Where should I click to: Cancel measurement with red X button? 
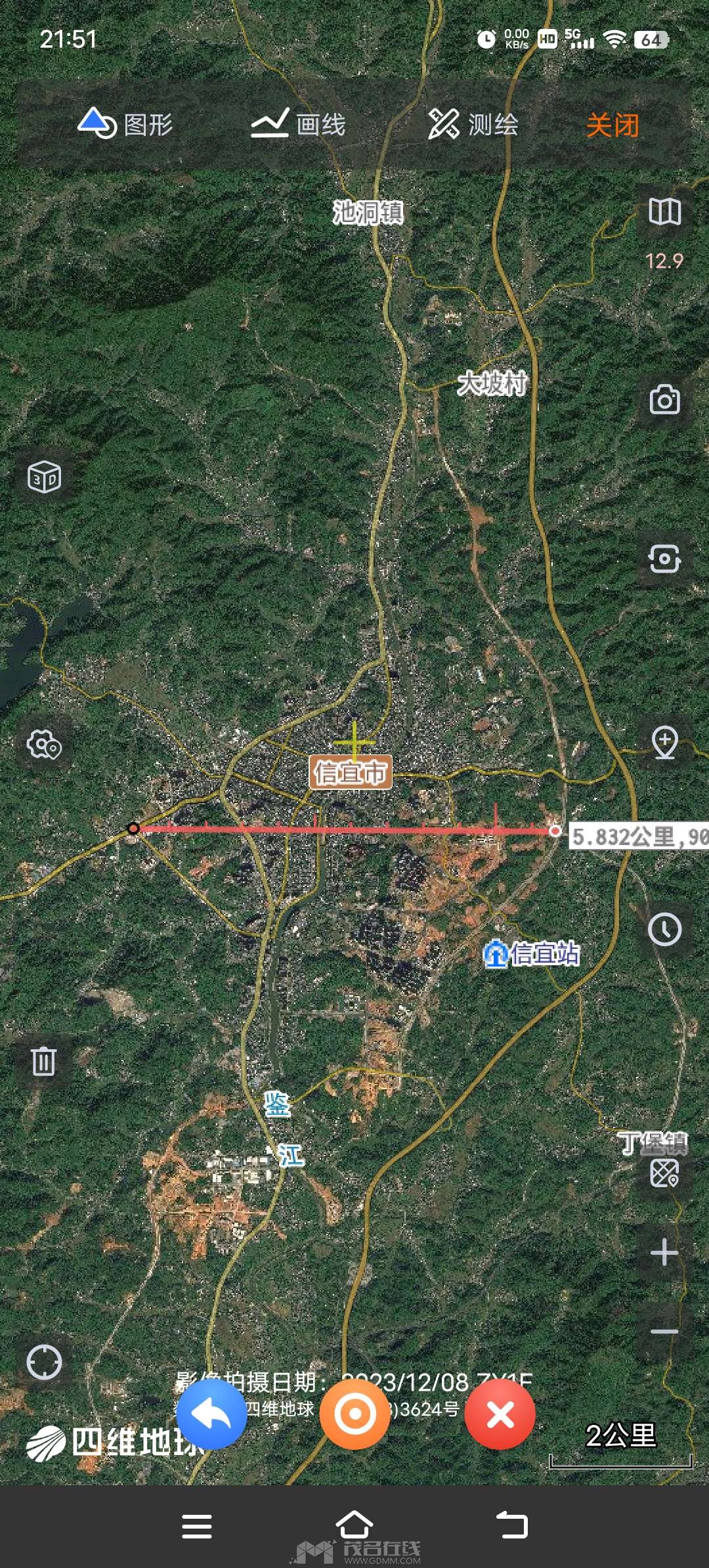pos(500,1414)
